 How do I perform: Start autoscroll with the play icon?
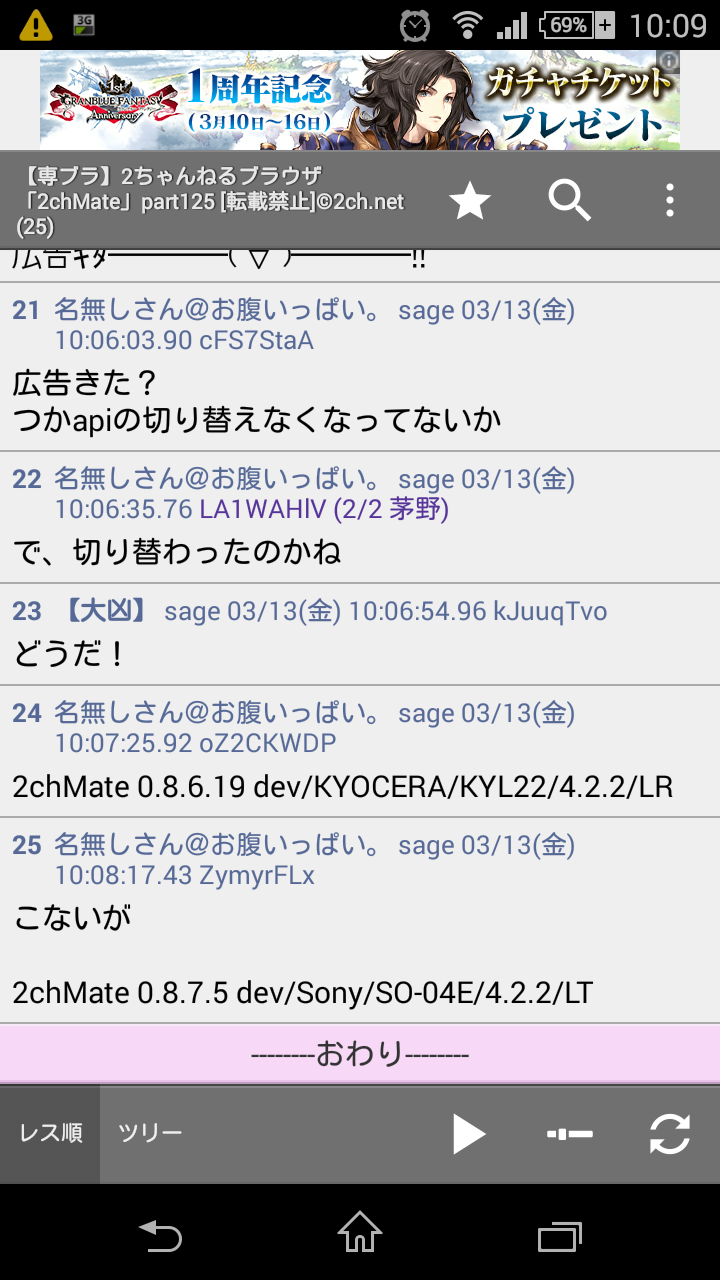470,1134
